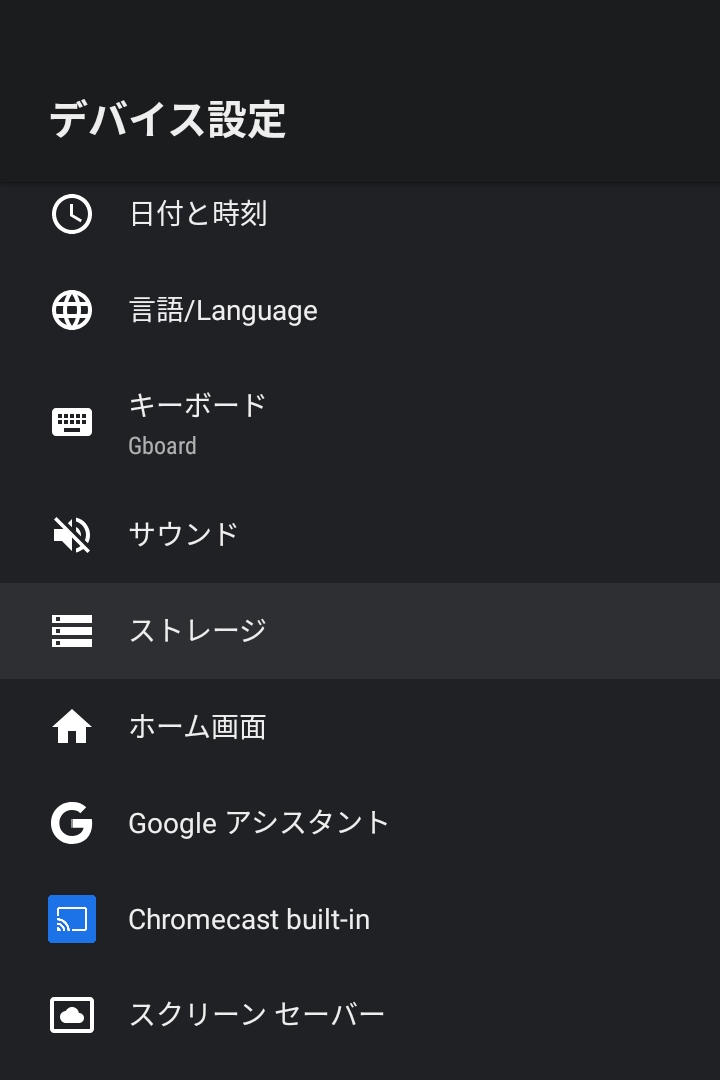720x1080 pixels.
Task: Open the 日付と時刻 settings
Action: coord(198,214)
